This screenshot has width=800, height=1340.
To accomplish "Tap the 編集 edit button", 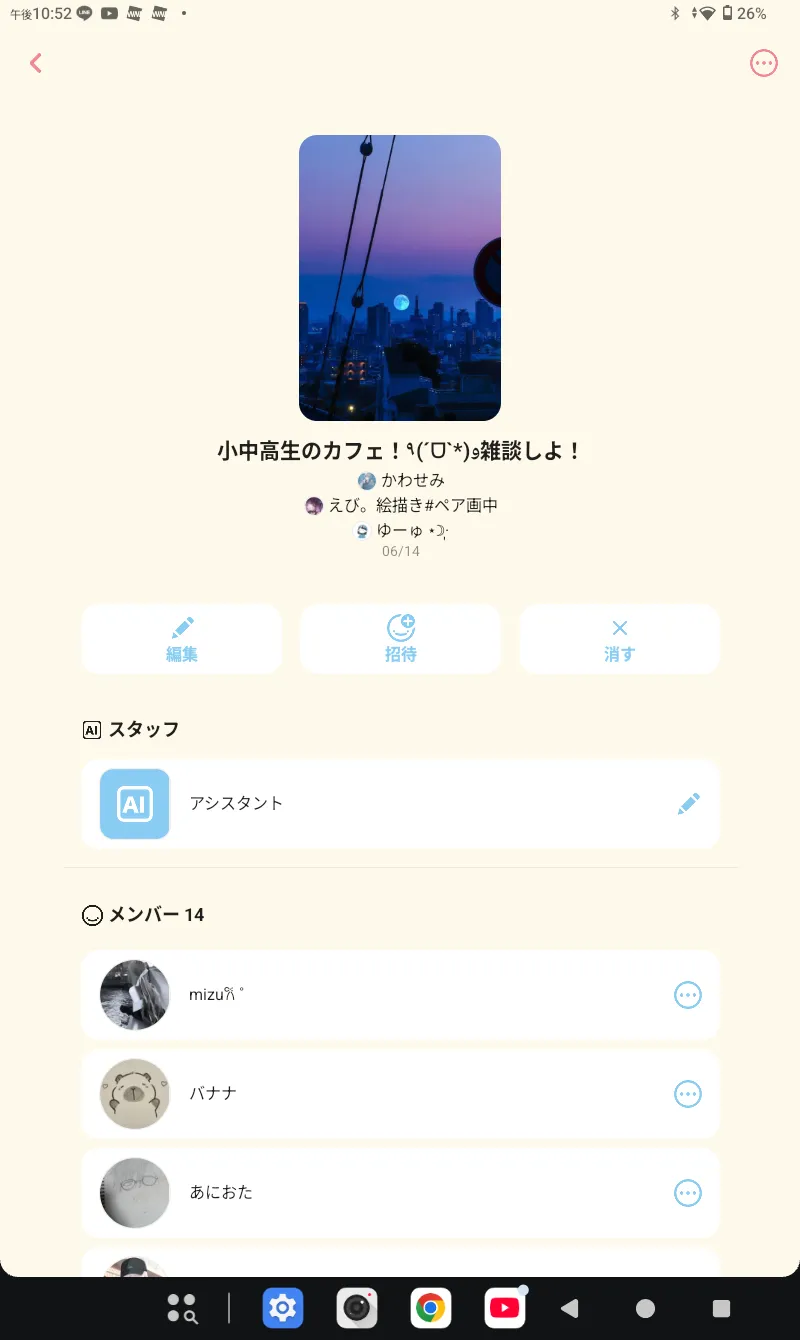I will (x=182, y=639).
